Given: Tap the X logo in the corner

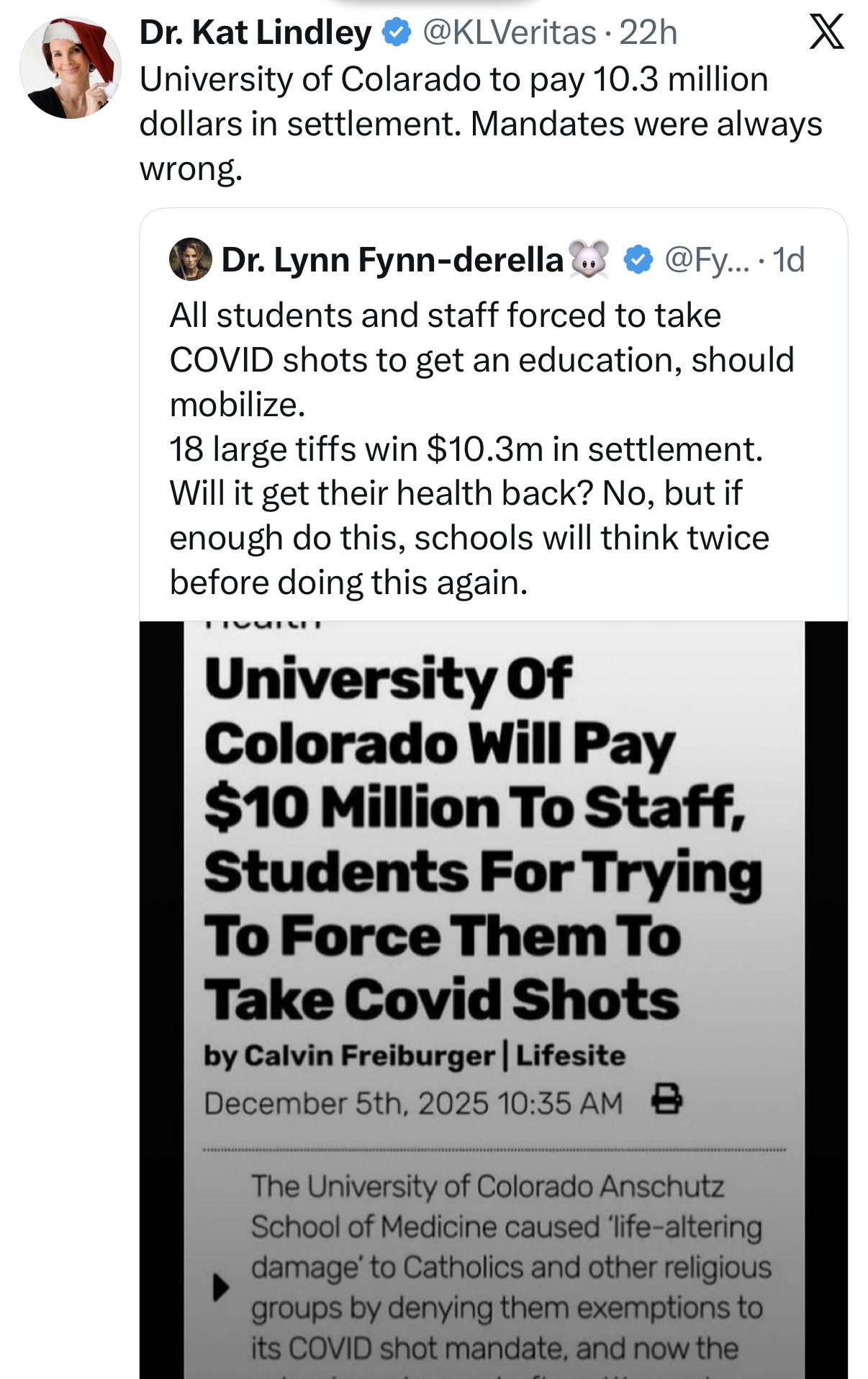Looking at the screenshot, I should (826, 32).
